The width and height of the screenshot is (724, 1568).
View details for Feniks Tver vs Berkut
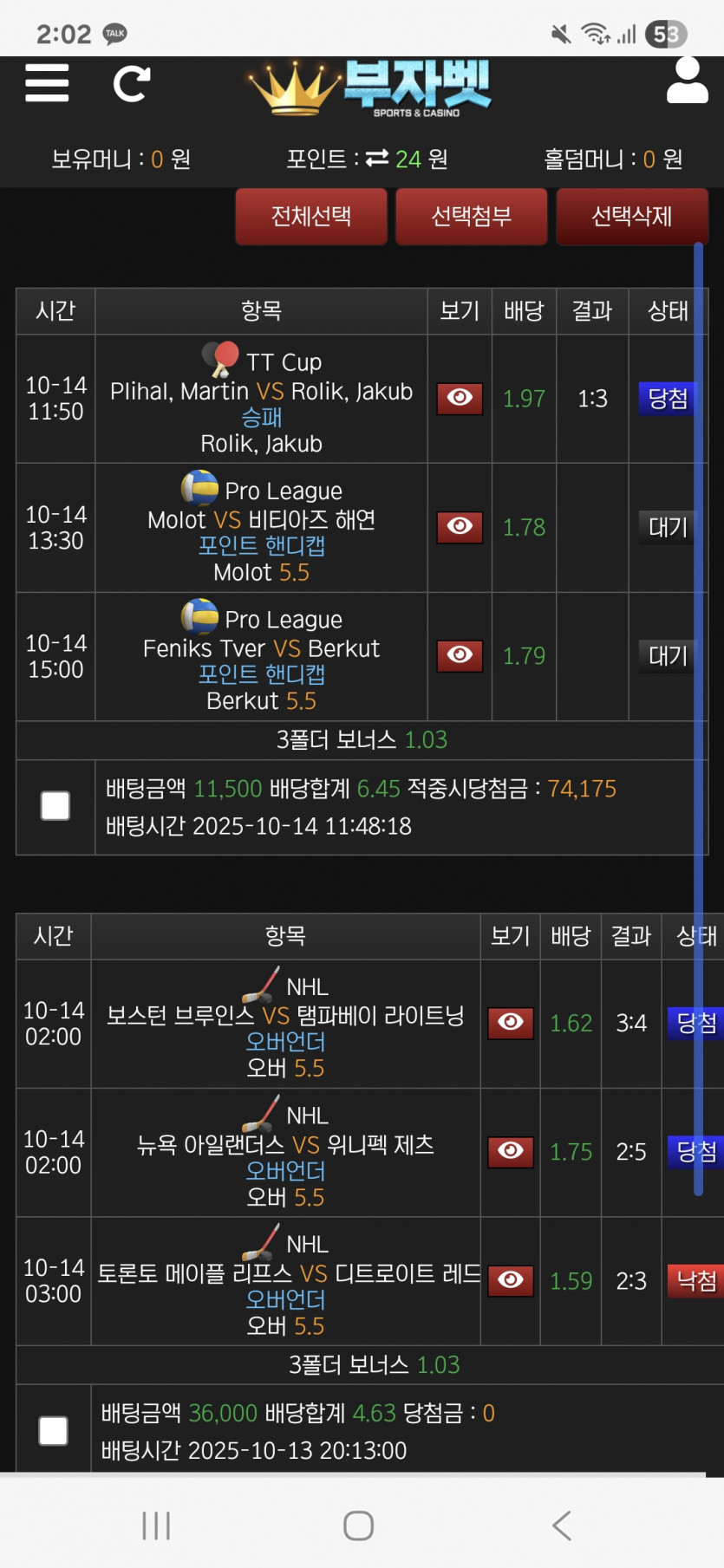tap(460, 655)
